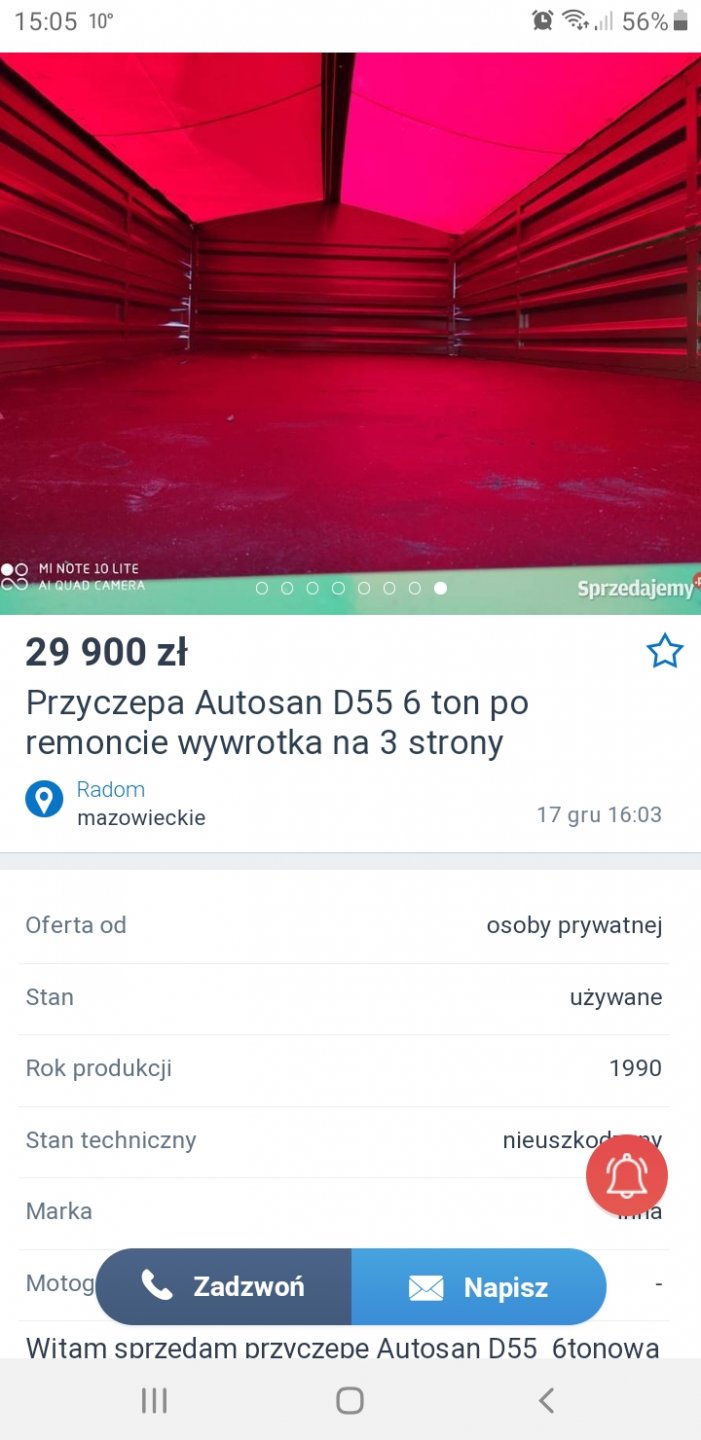Call the seller with Zadzwoń
Viewport: 701px width, 1440px height.
[x=224, y=1286]
